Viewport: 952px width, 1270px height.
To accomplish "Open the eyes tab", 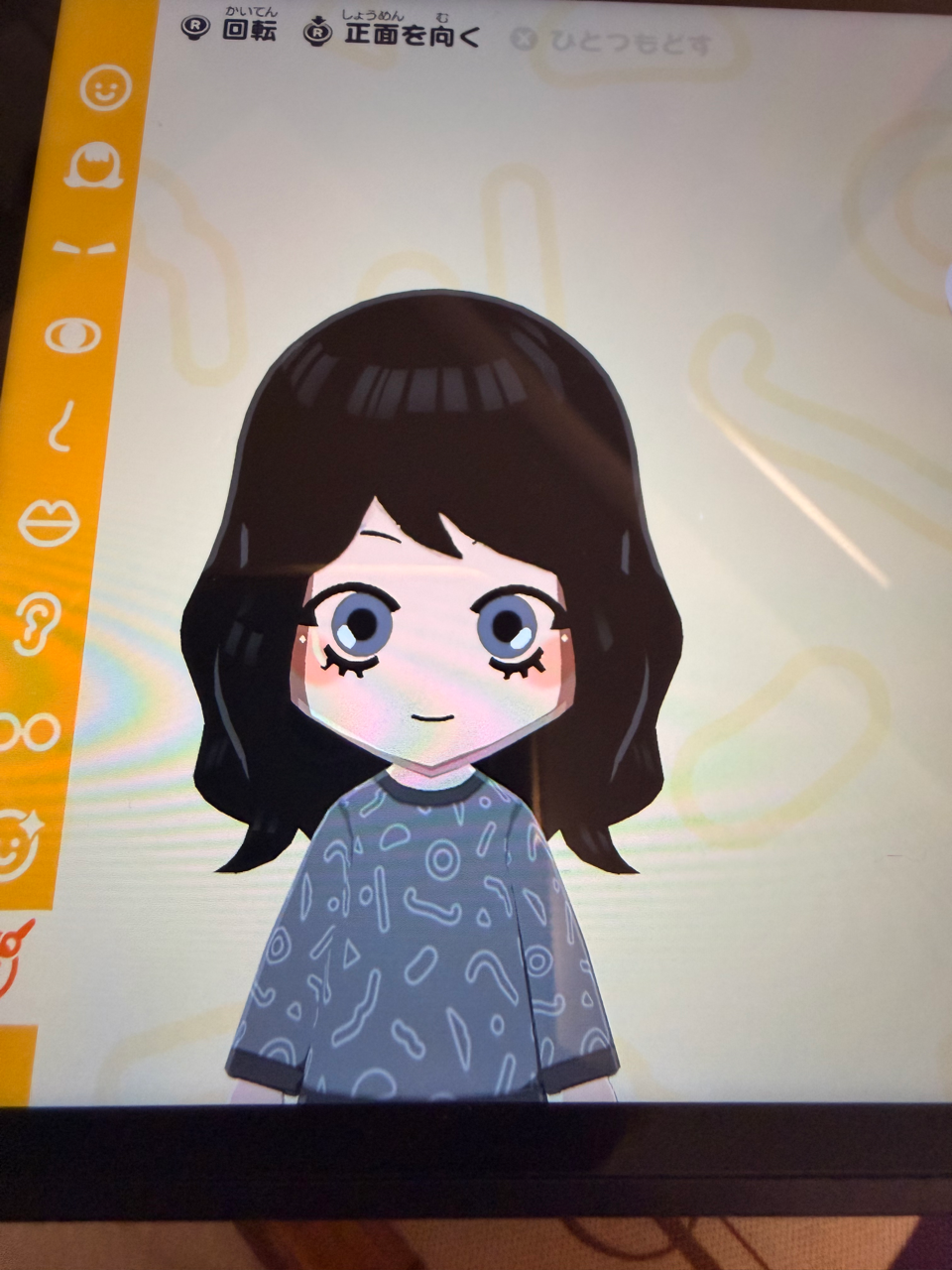I will coord(72,335).
